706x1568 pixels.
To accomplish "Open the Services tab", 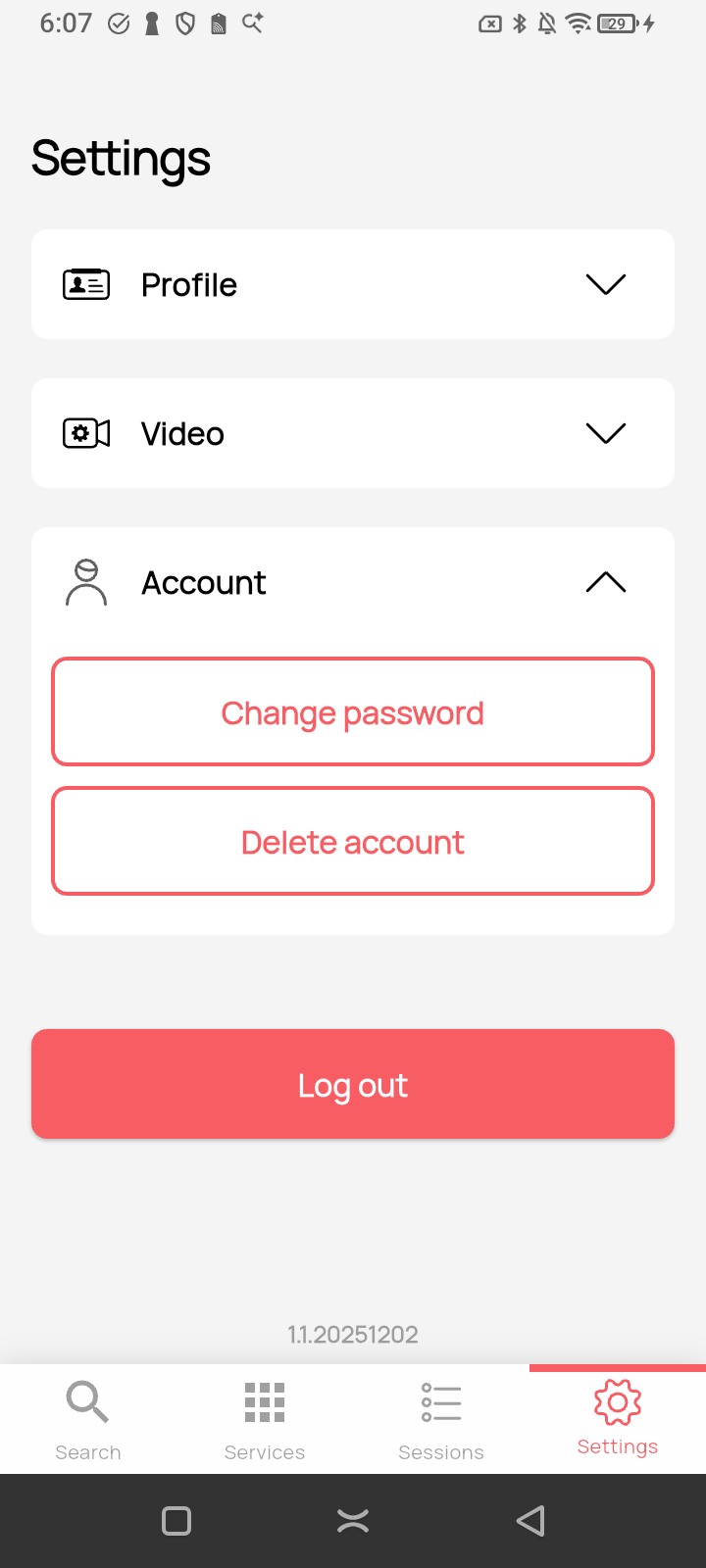I will pos(265,1419).
